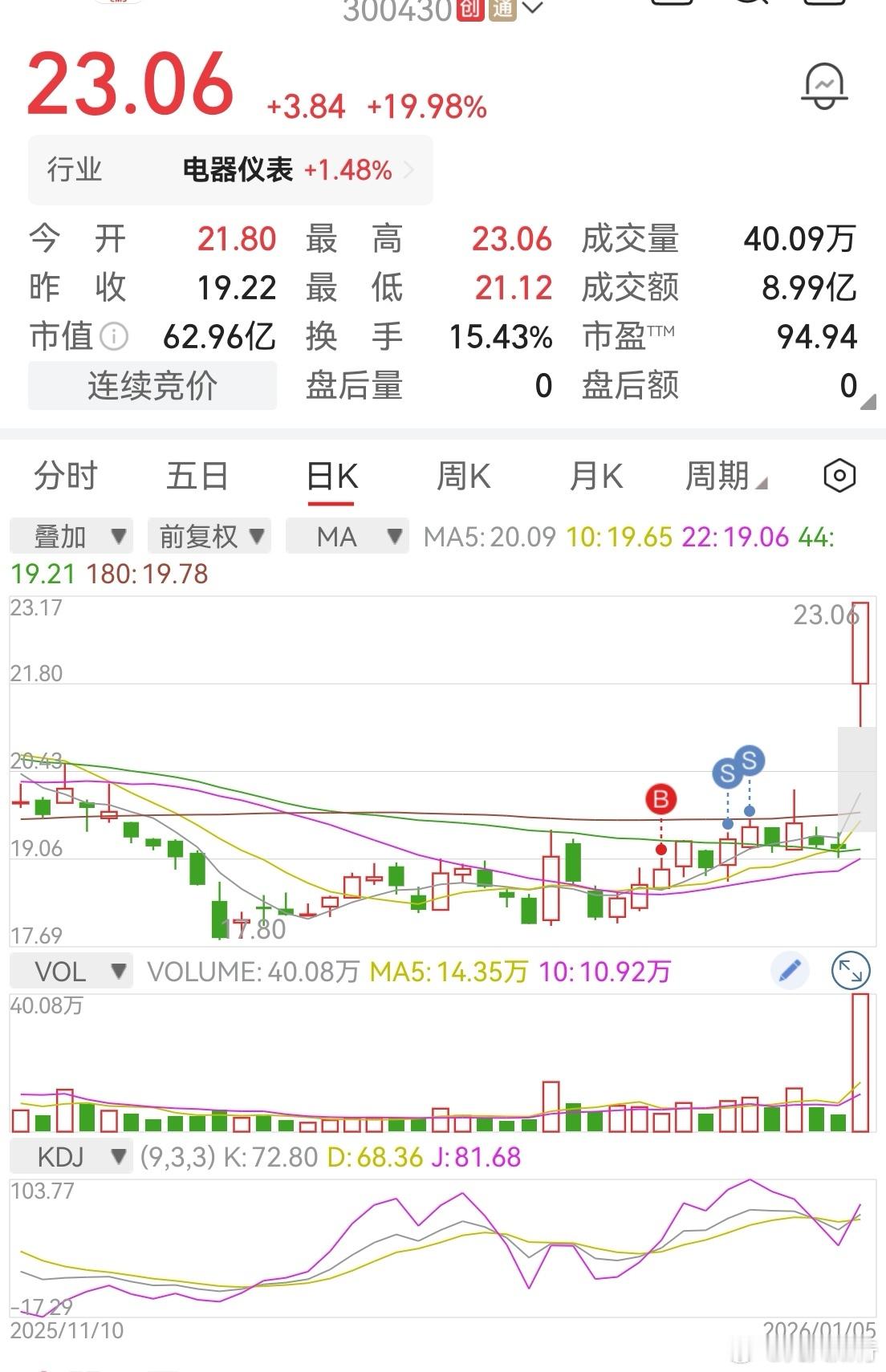Open the MA indicator selector

pyautogui.click(x=347, y=535)
